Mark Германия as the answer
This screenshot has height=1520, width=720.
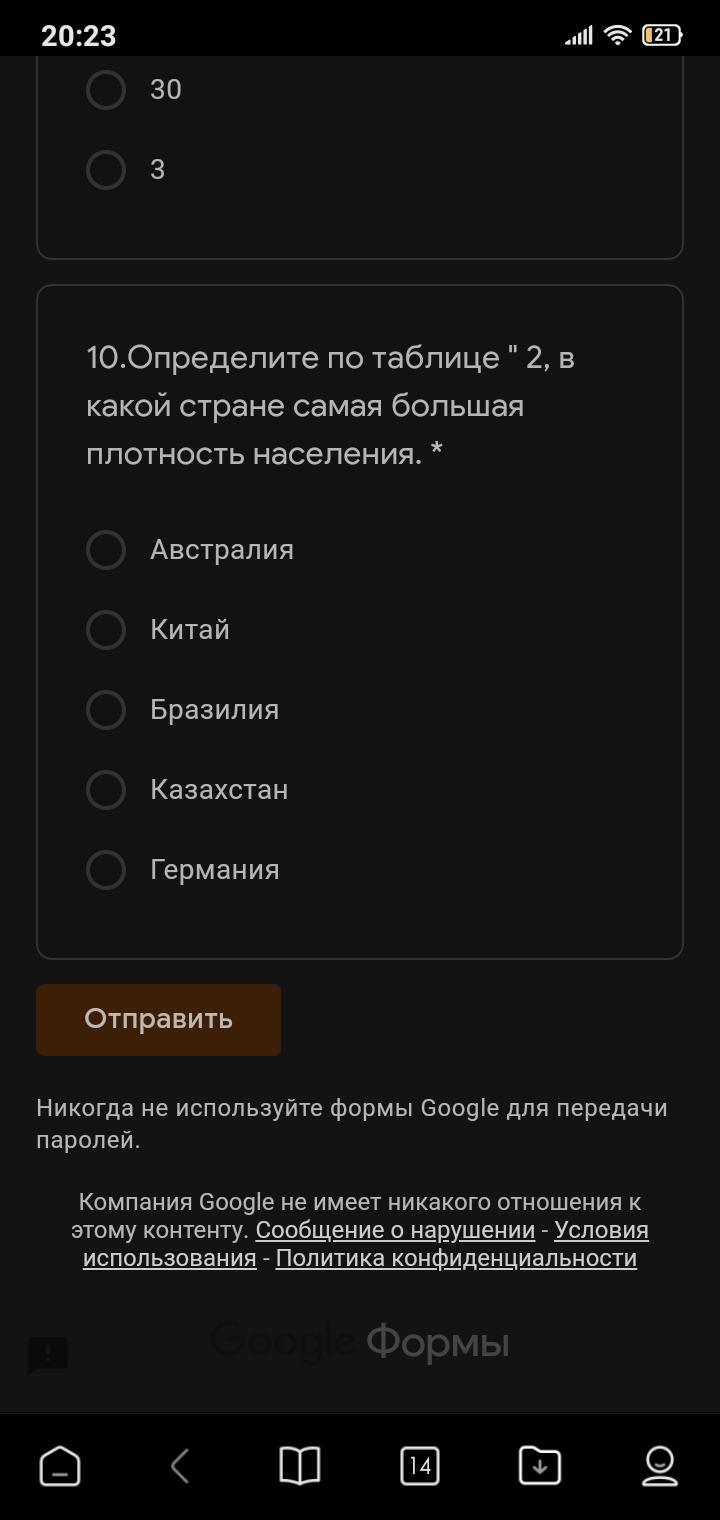pyautogui.click(x=106, y=870)
